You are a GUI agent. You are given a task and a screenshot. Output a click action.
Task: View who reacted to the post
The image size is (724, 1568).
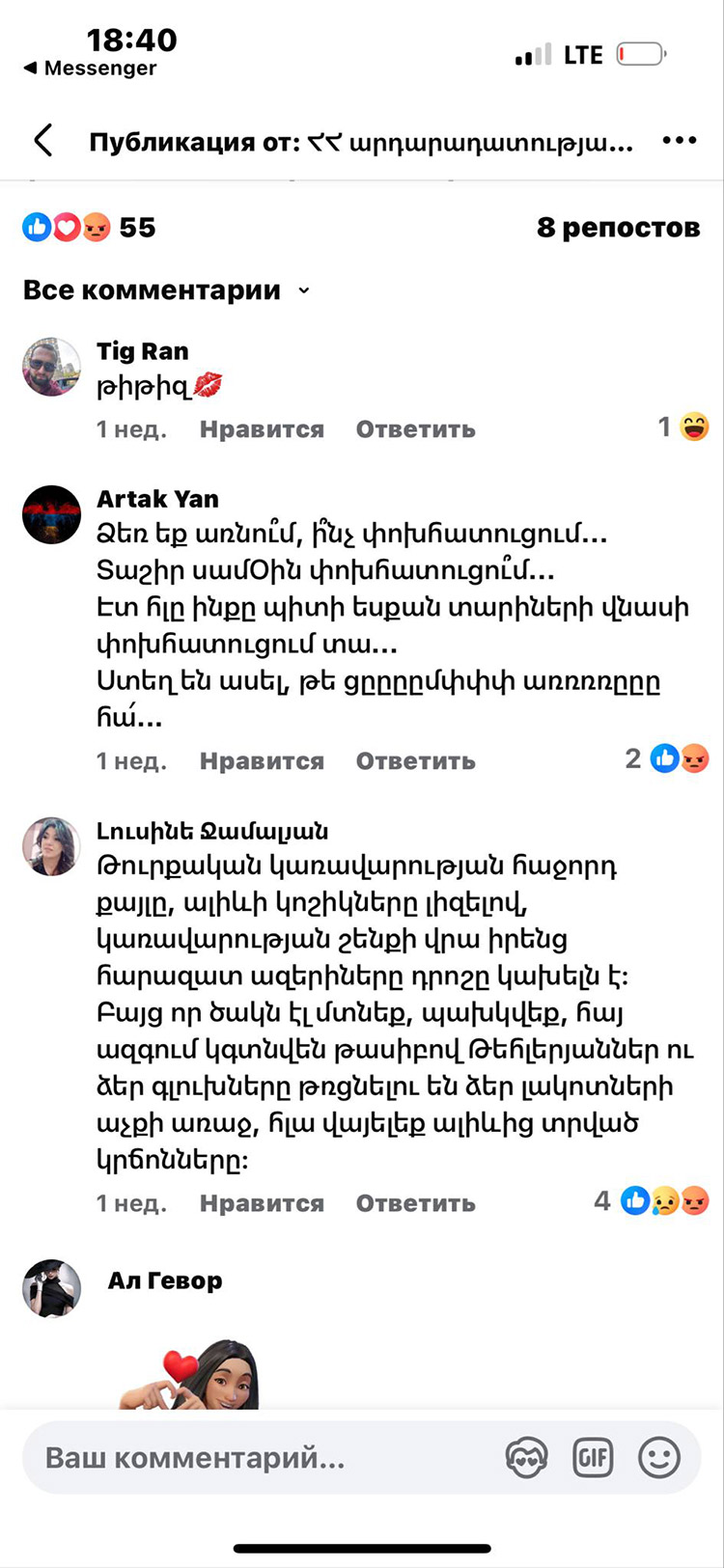coord(89,228)
